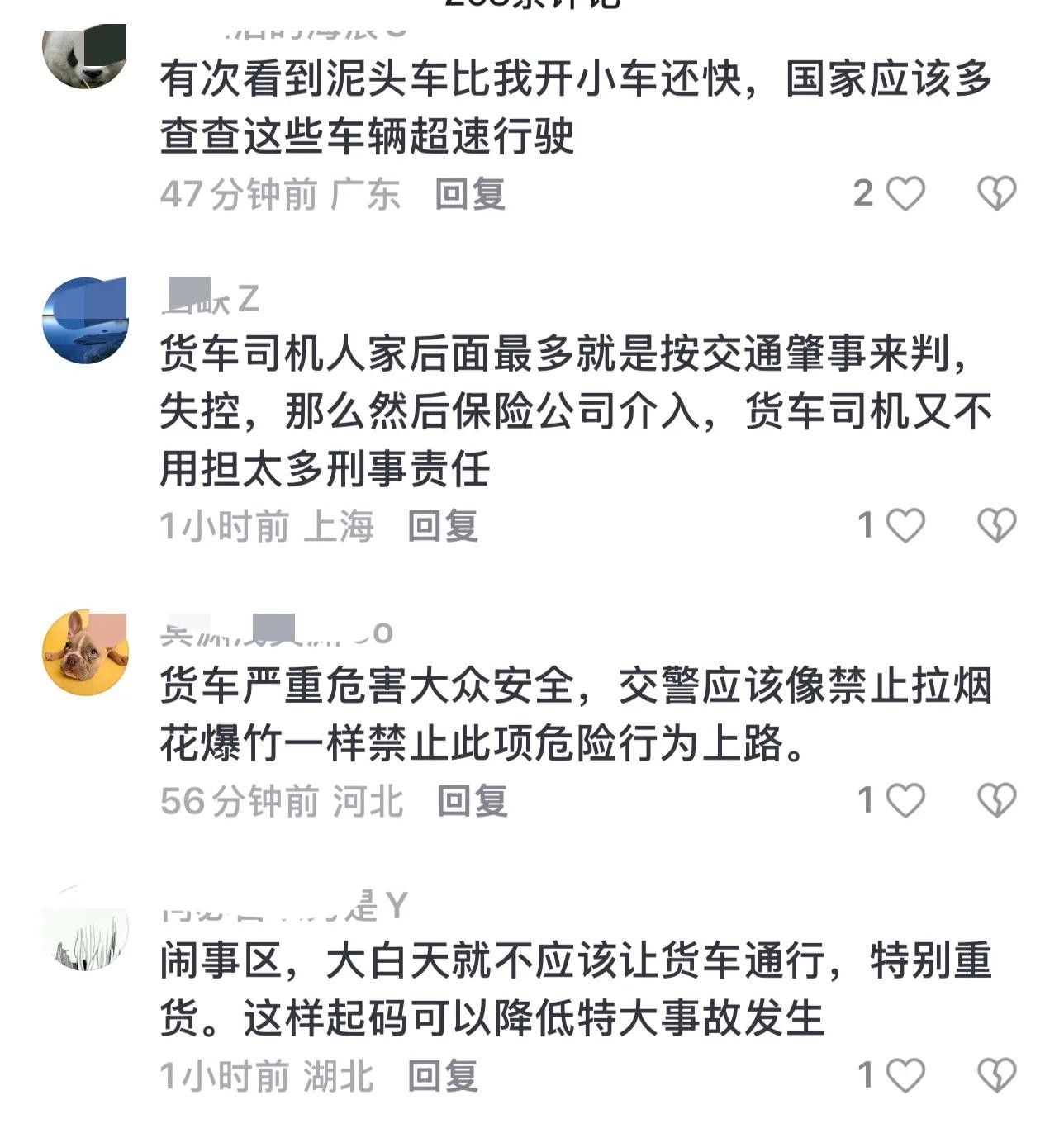Open the grass sketch avatar profile
1064x1133 pixels.
tap(85, 928)
